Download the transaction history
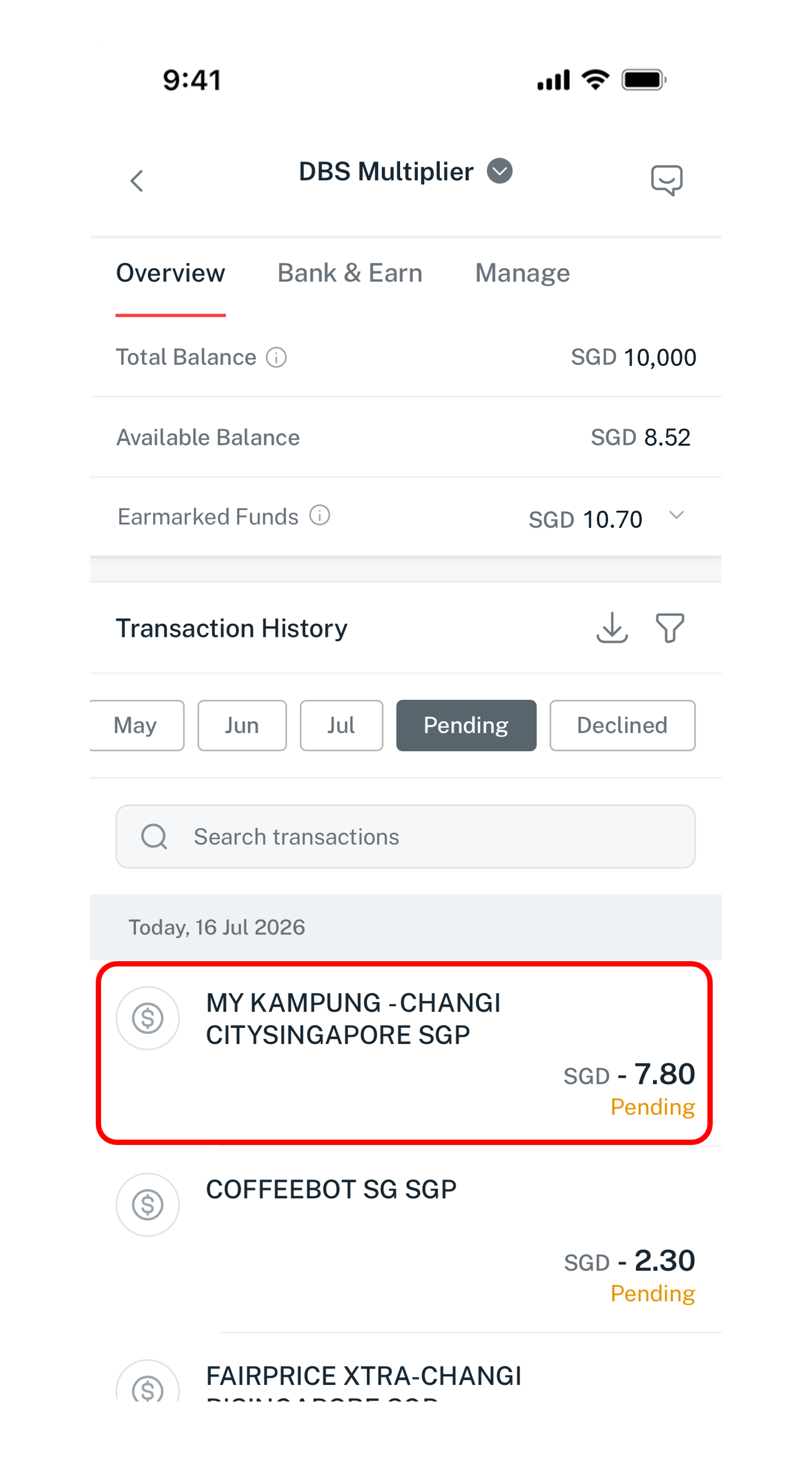Image resolution: width=812 pixels, height=1463 pixels. pos(612,628)
